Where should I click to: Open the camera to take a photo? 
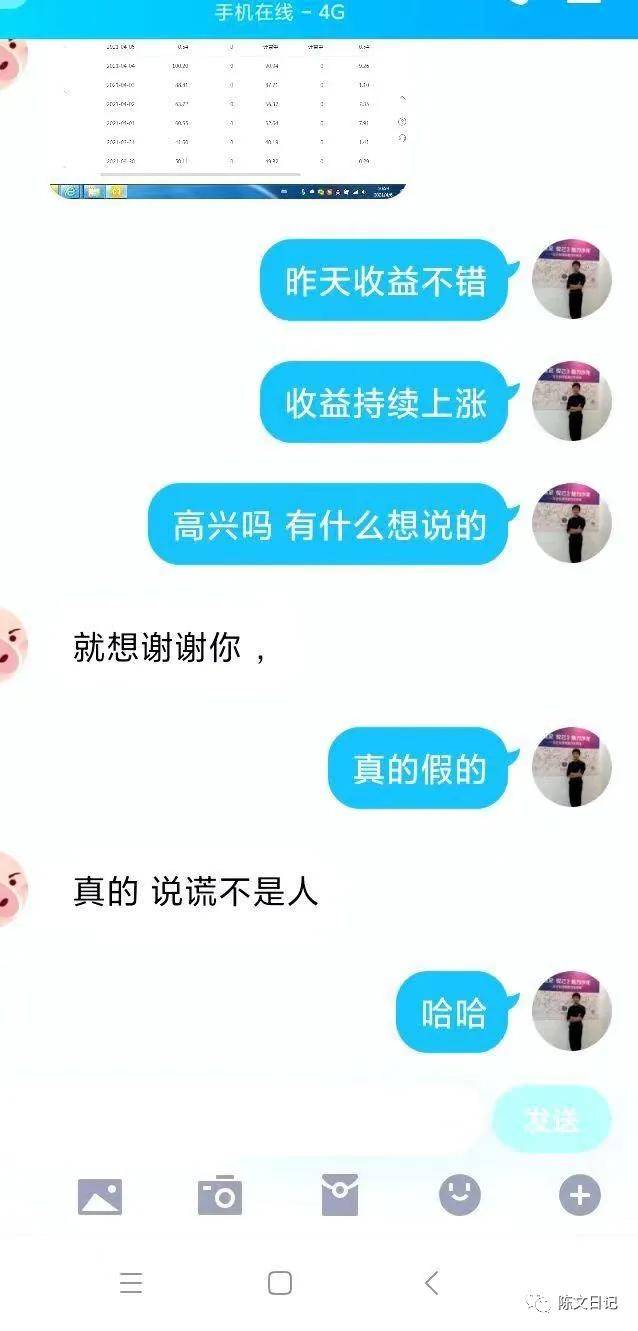220,1196
